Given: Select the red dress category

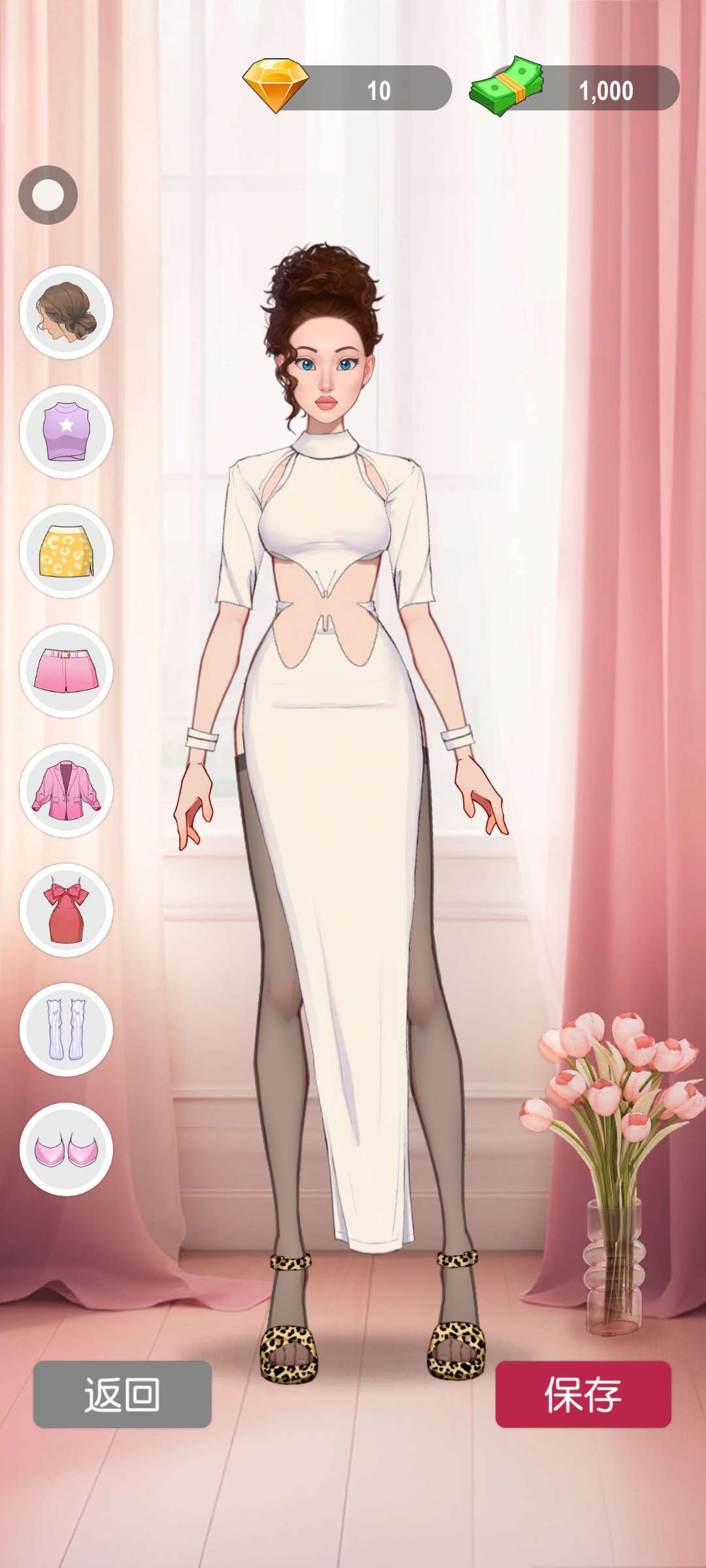Looking at the screenshot, I should pyautogui.click(x=66, y=910).
